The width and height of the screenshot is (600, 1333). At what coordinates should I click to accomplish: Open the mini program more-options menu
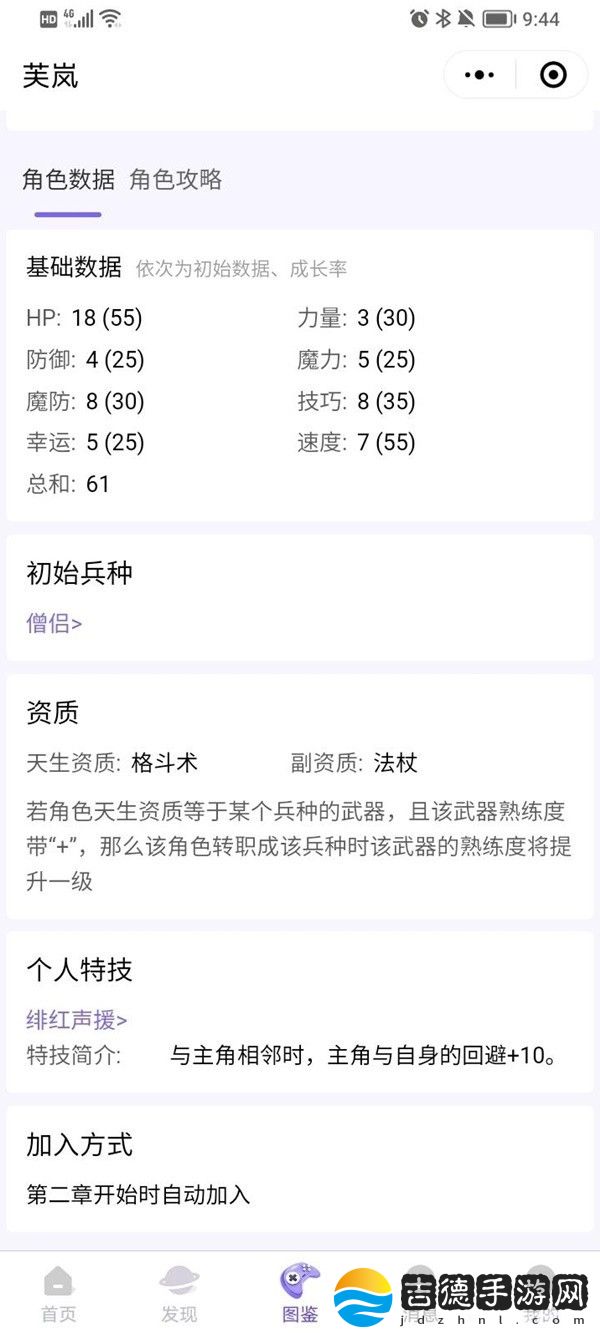(x=480, y=75)
